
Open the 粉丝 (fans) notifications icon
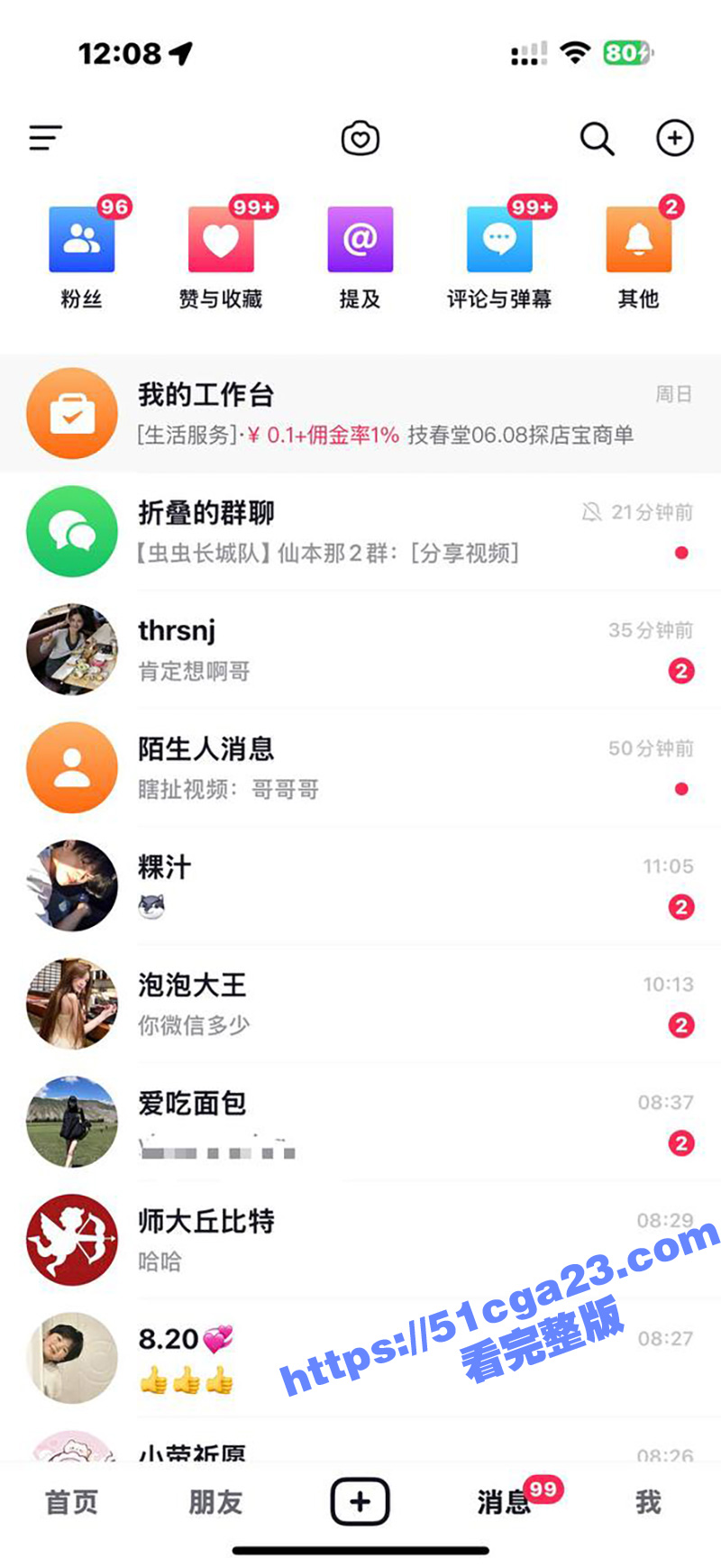pos(81,239)
